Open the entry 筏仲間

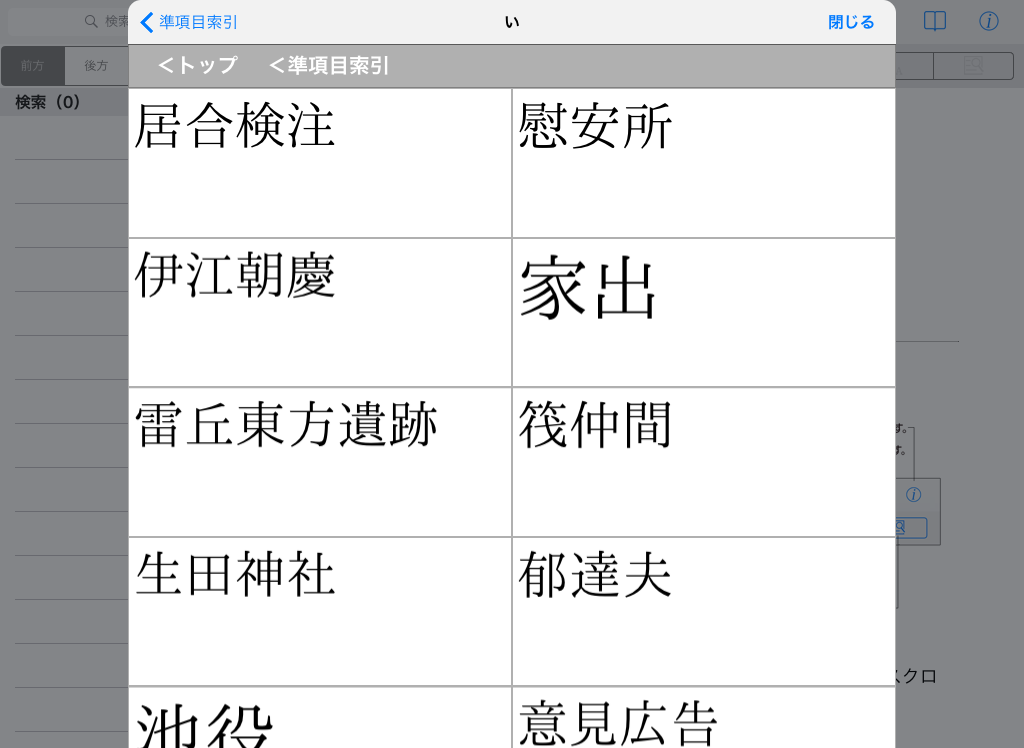click(596, 425)
